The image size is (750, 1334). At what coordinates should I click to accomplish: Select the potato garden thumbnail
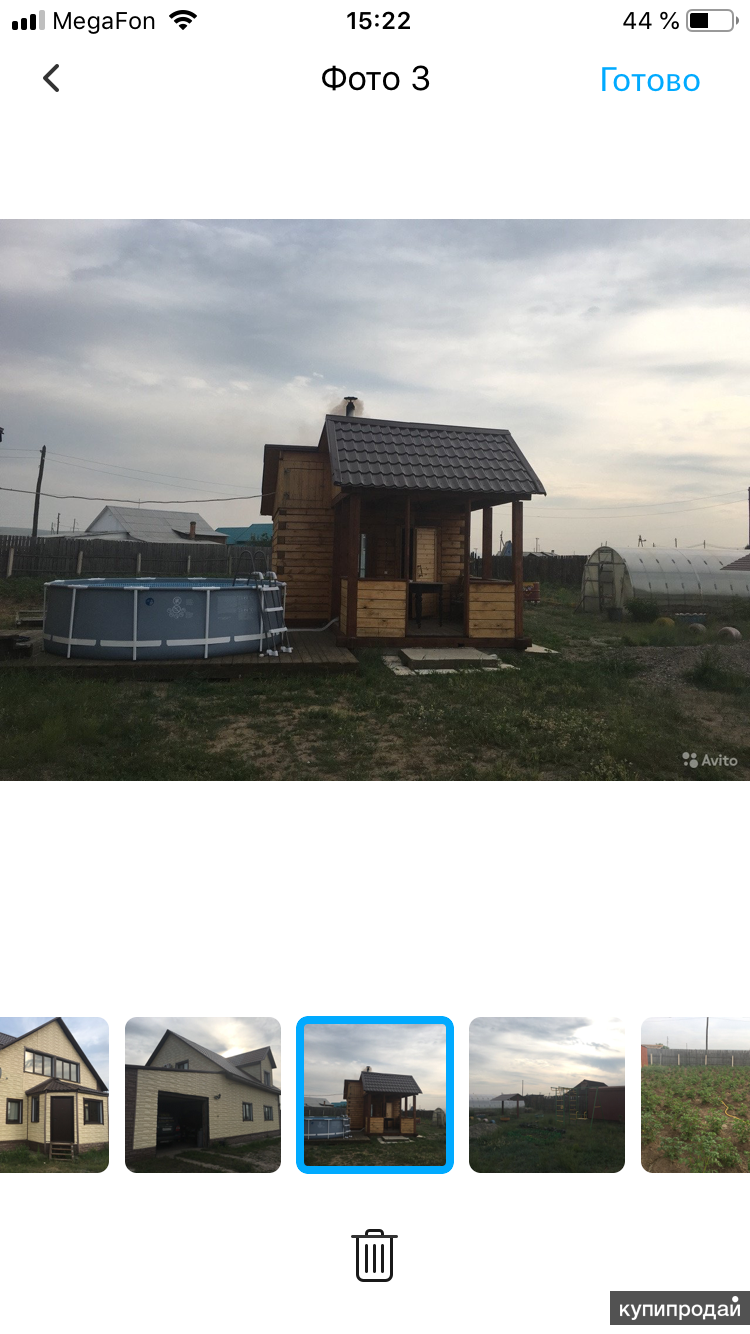696,1095
